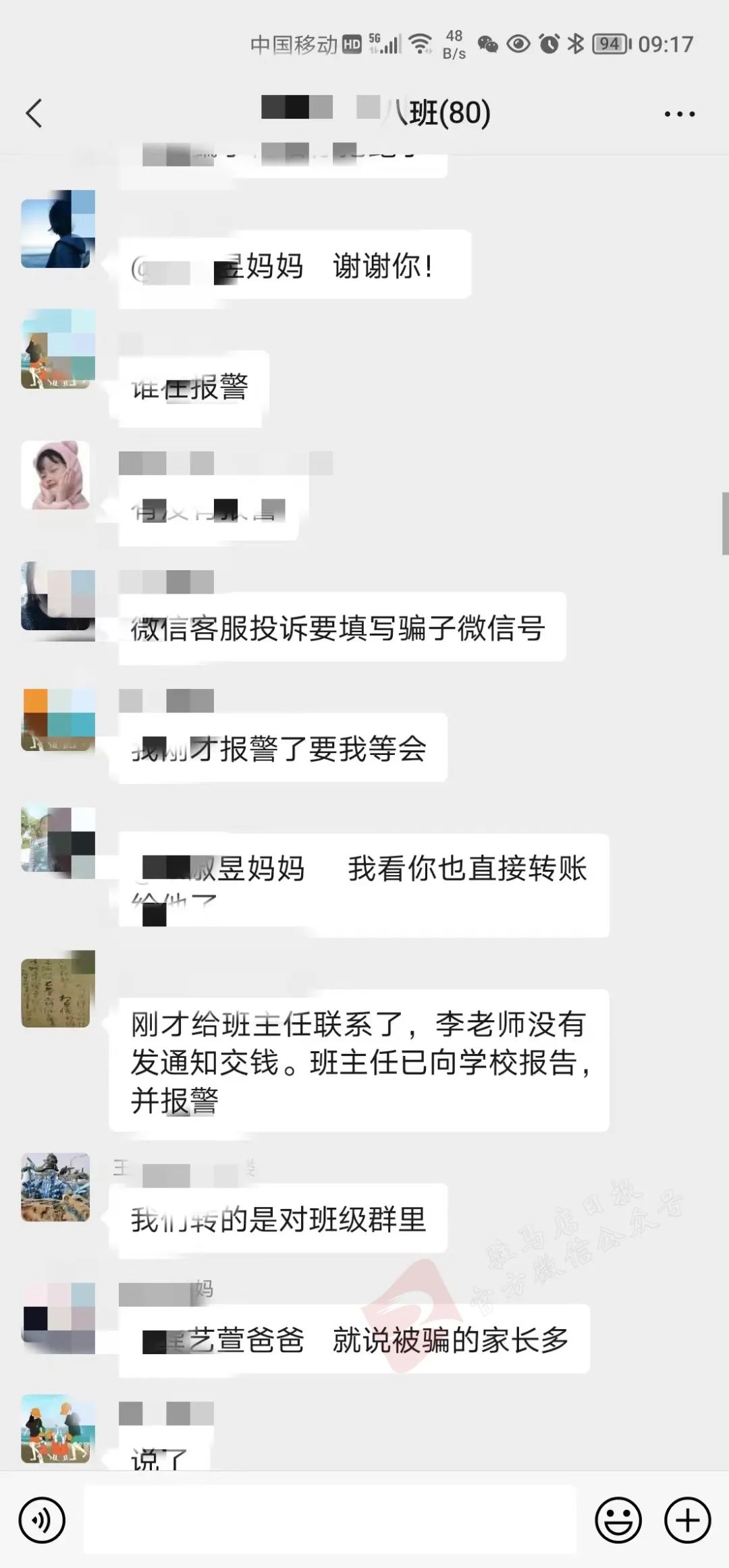Open the group chat info menu
Image resolution: width=729 pixels, height=1568 pixels.
(x=679, y=114)
